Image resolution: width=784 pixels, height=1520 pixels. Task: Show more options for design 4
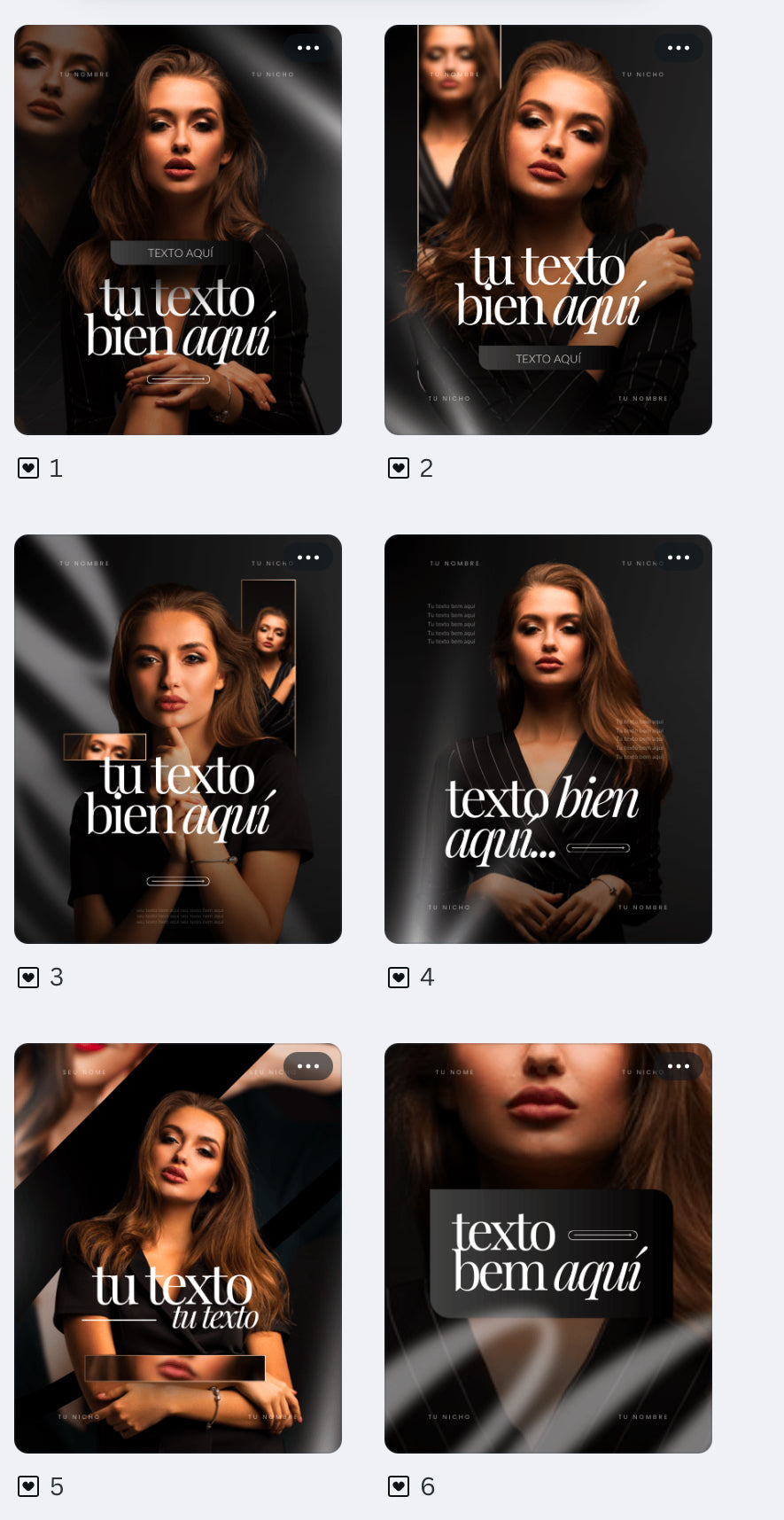(679, 557)
